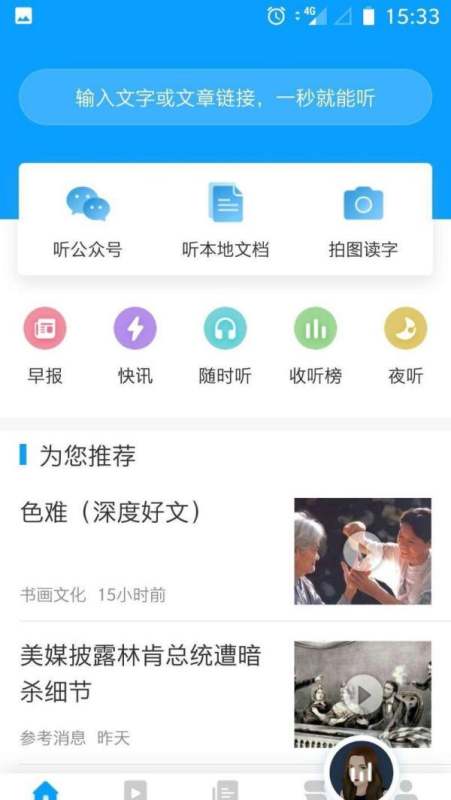Play the Lincoln assassination article audio
The height and width of the screenshot is (800, 451).
363,694
